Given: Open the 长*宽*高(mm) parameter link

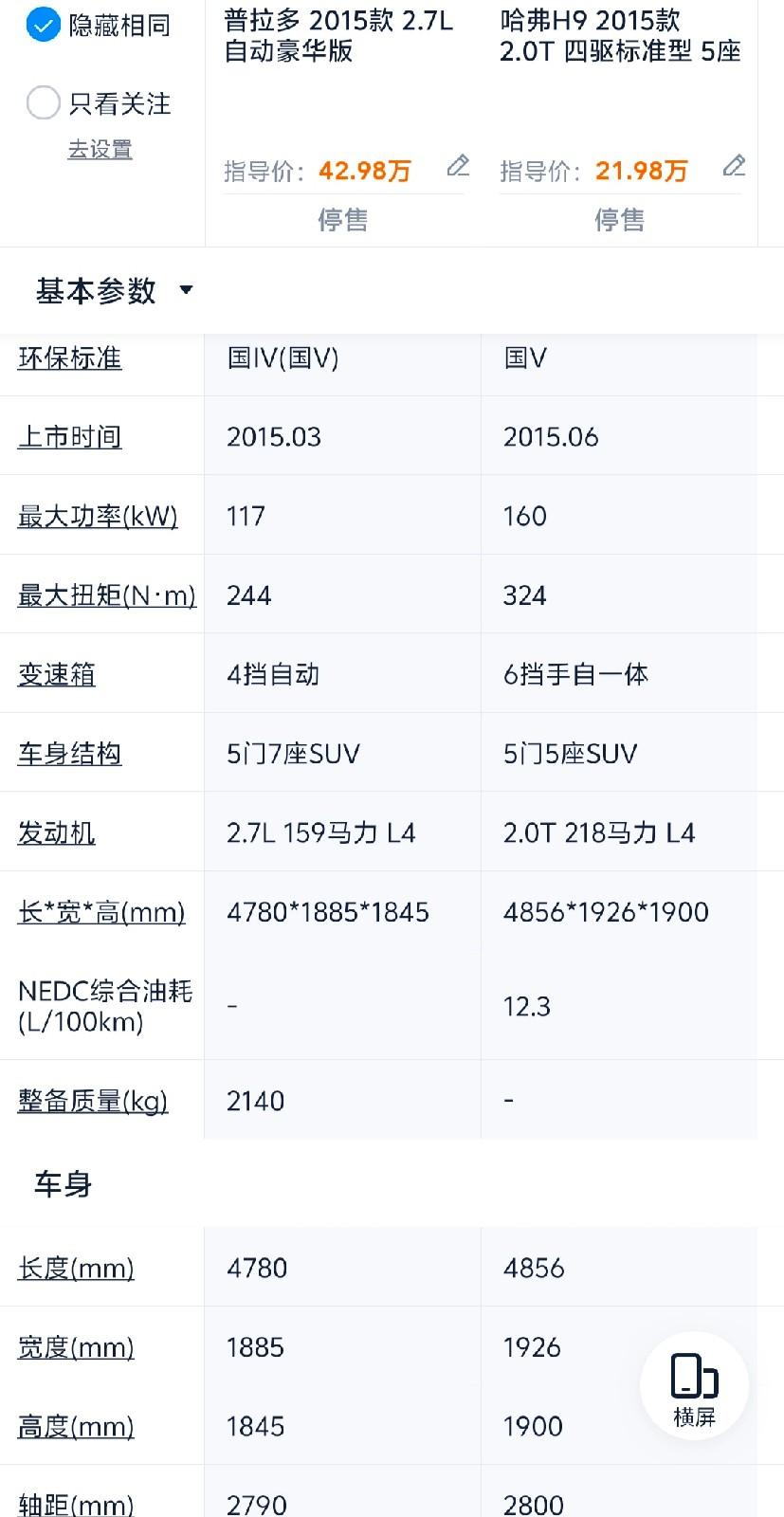Looking at the screenshot, I should [x=101, y=912].
